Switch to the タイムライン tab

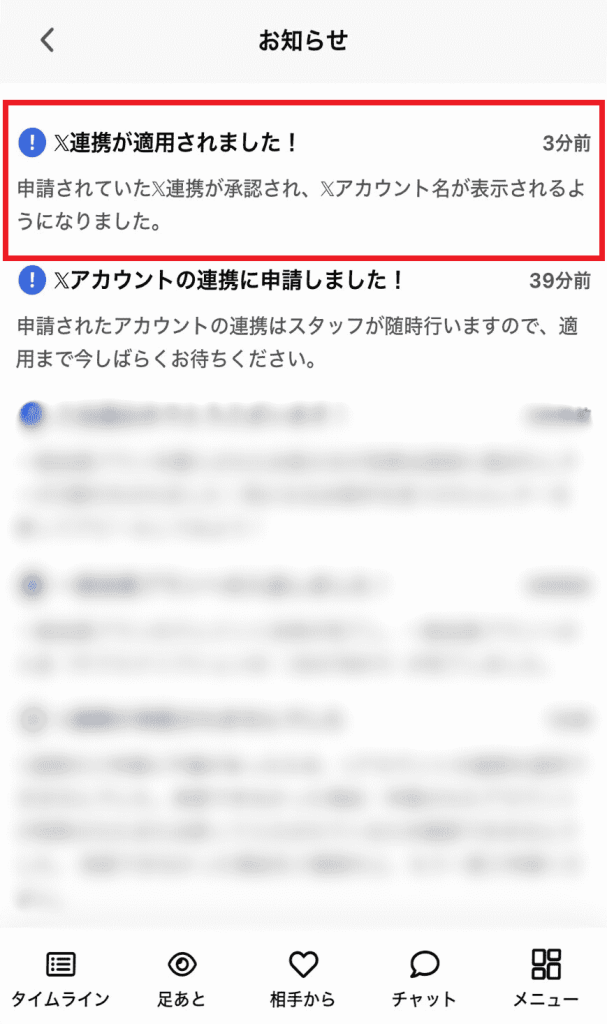pos(60,977)
